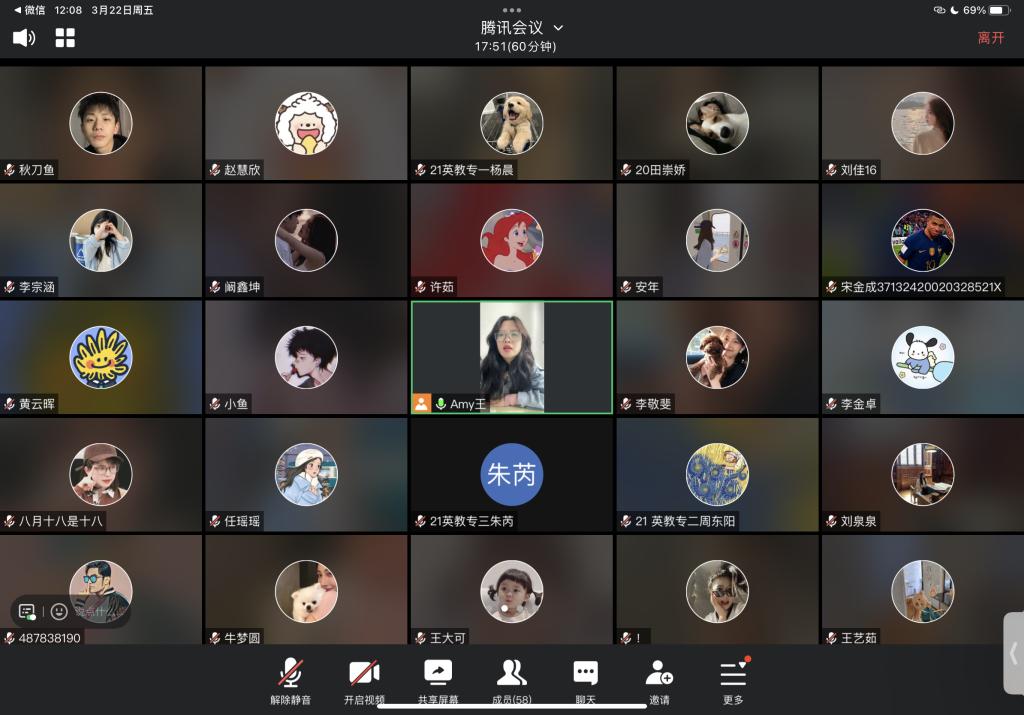Screen dimensions: 1024x715
Task: Select 21英教专三朱芮's participant tile
Action: tap(512, 474)
